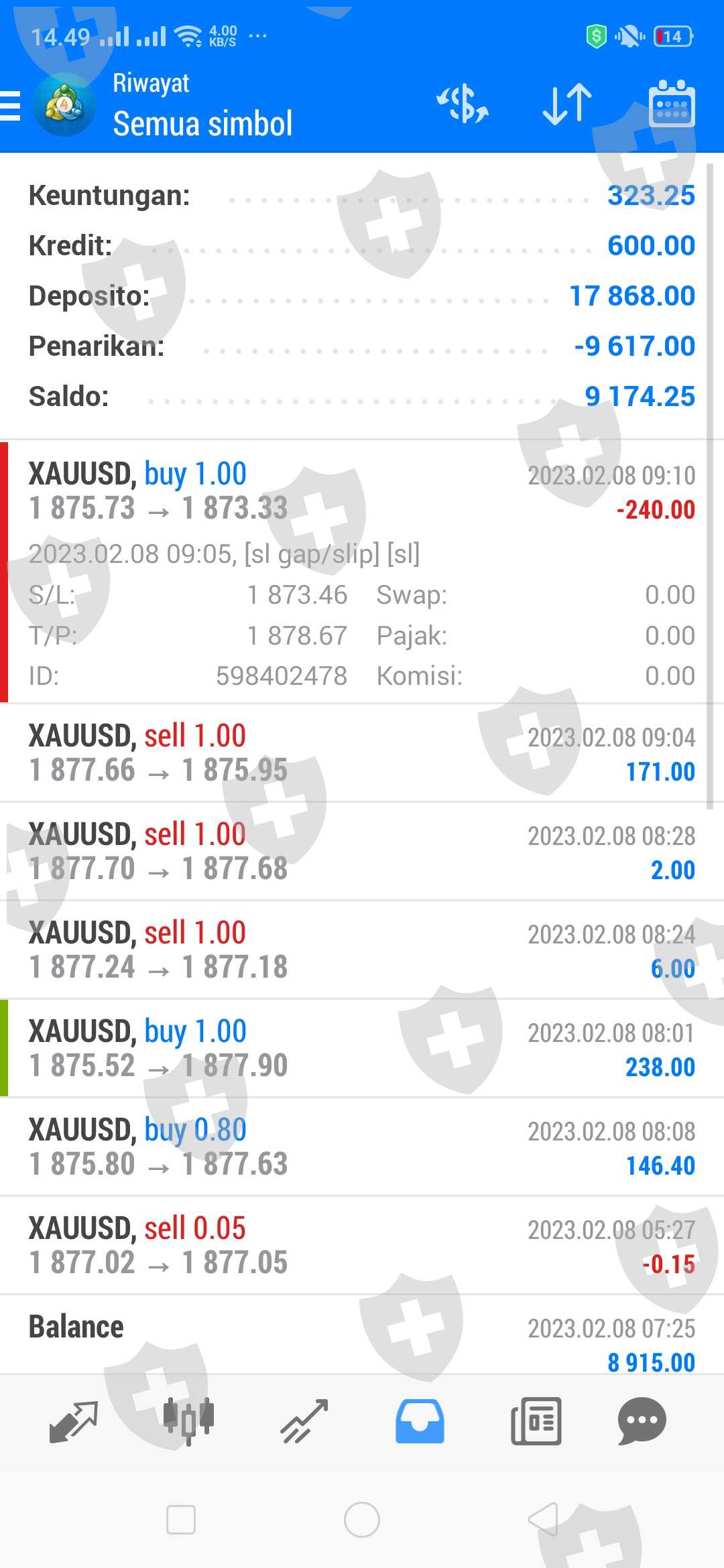This screenshot has width=724, height=1568.
Task: Switch to the Chart tab
Action: (x=189, y=1421)
